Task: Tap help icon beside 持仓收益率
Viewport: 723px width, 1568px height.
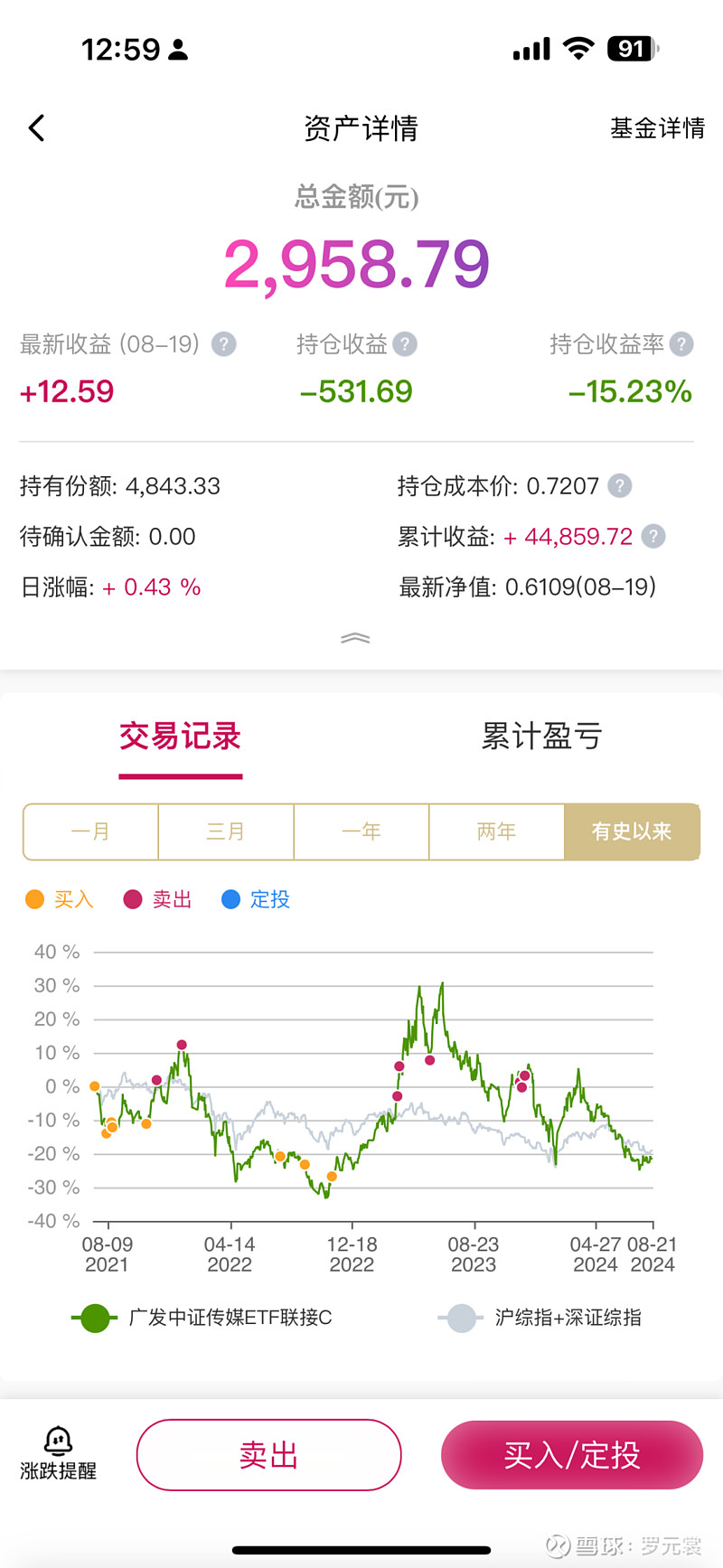Action: click(681, 344)
